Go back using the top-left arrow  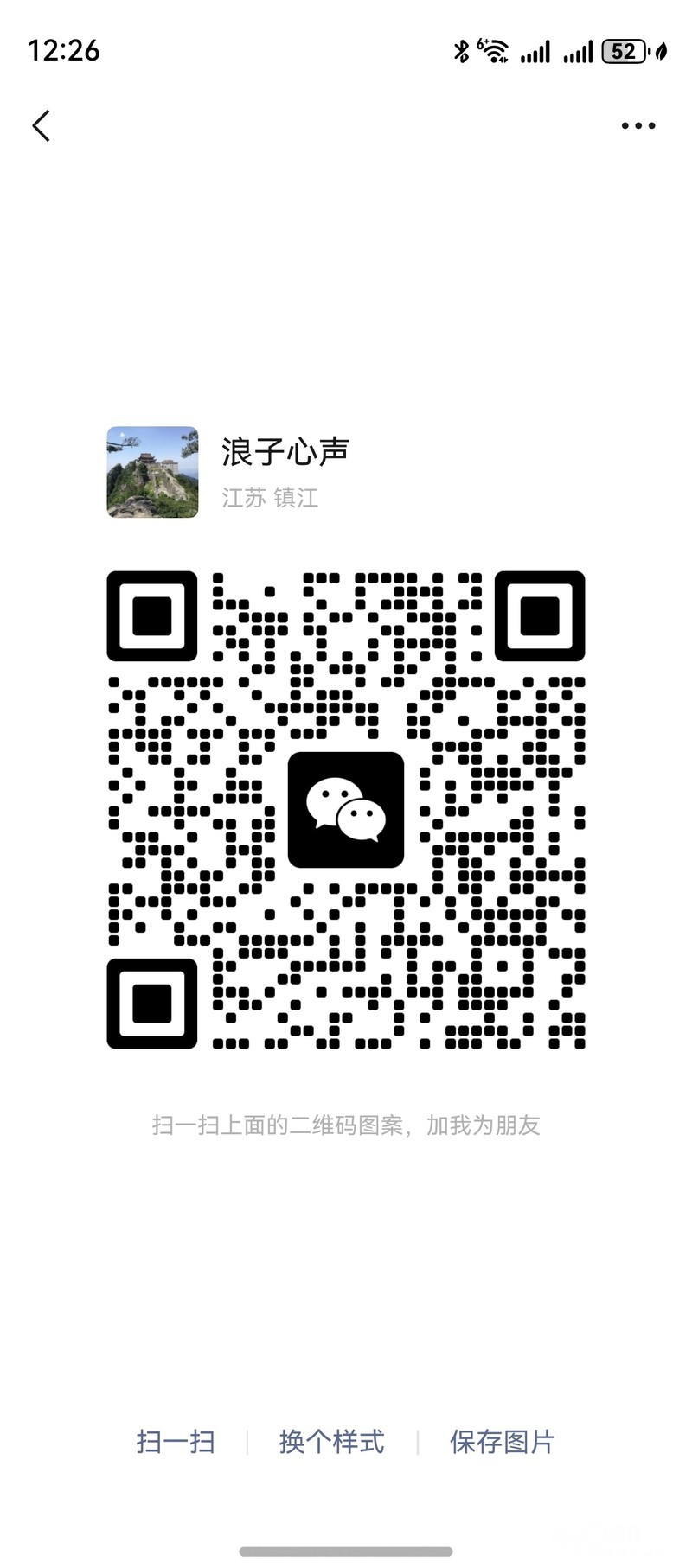tap(42, 126)
